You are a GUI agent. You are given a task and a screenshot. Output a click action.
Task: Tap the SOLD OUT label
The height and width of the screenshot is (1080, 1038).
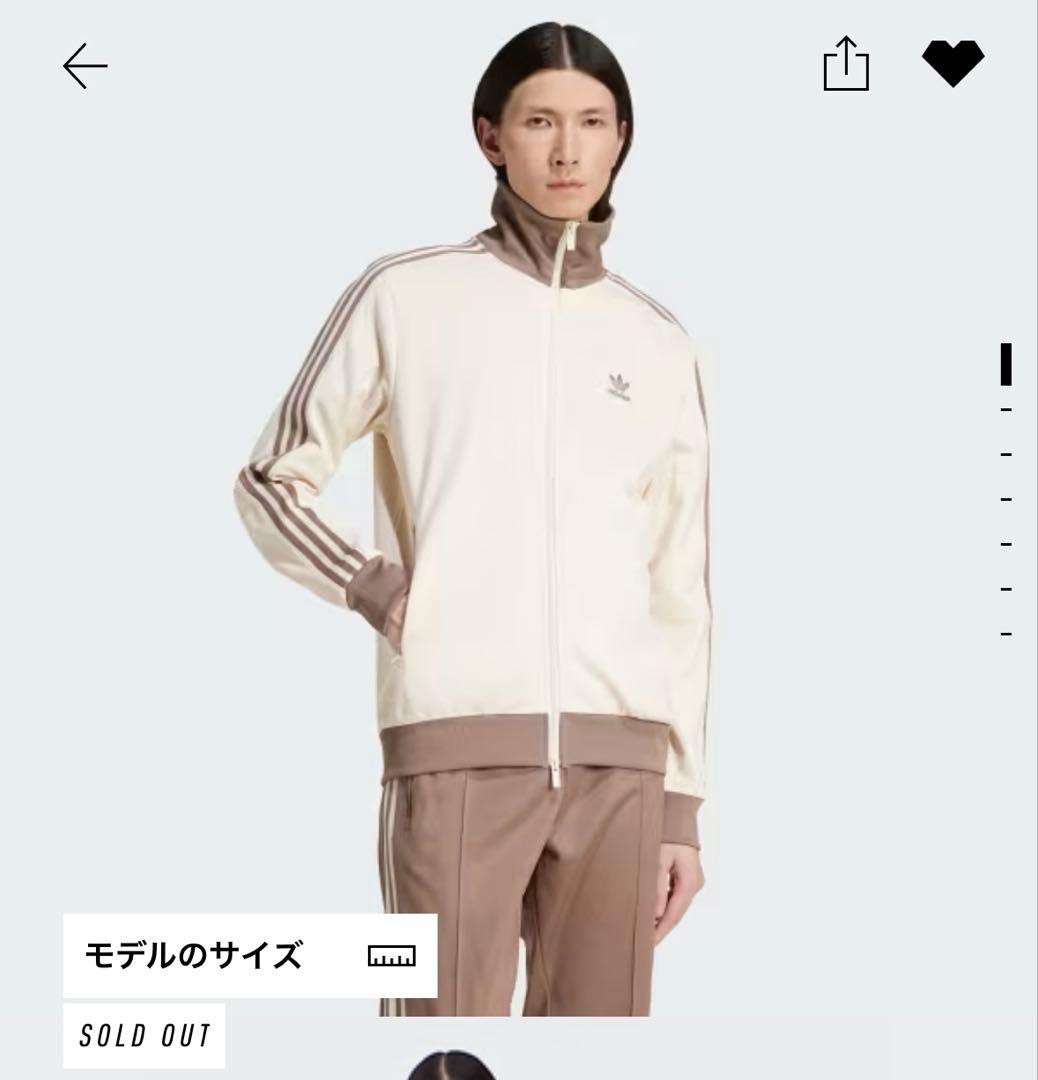pyautogui.click(x=142, y=1037)
